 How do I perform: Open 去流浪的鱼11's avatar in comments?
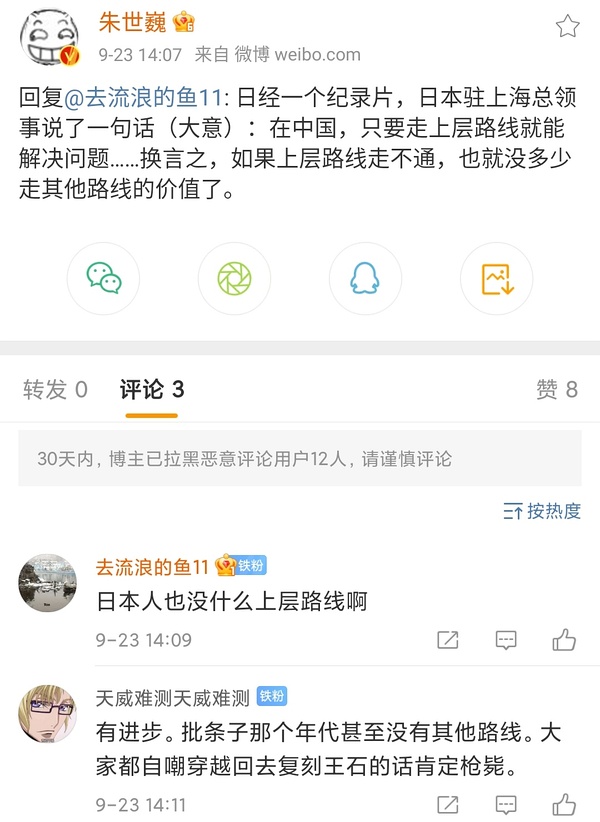tap(47, 583)
